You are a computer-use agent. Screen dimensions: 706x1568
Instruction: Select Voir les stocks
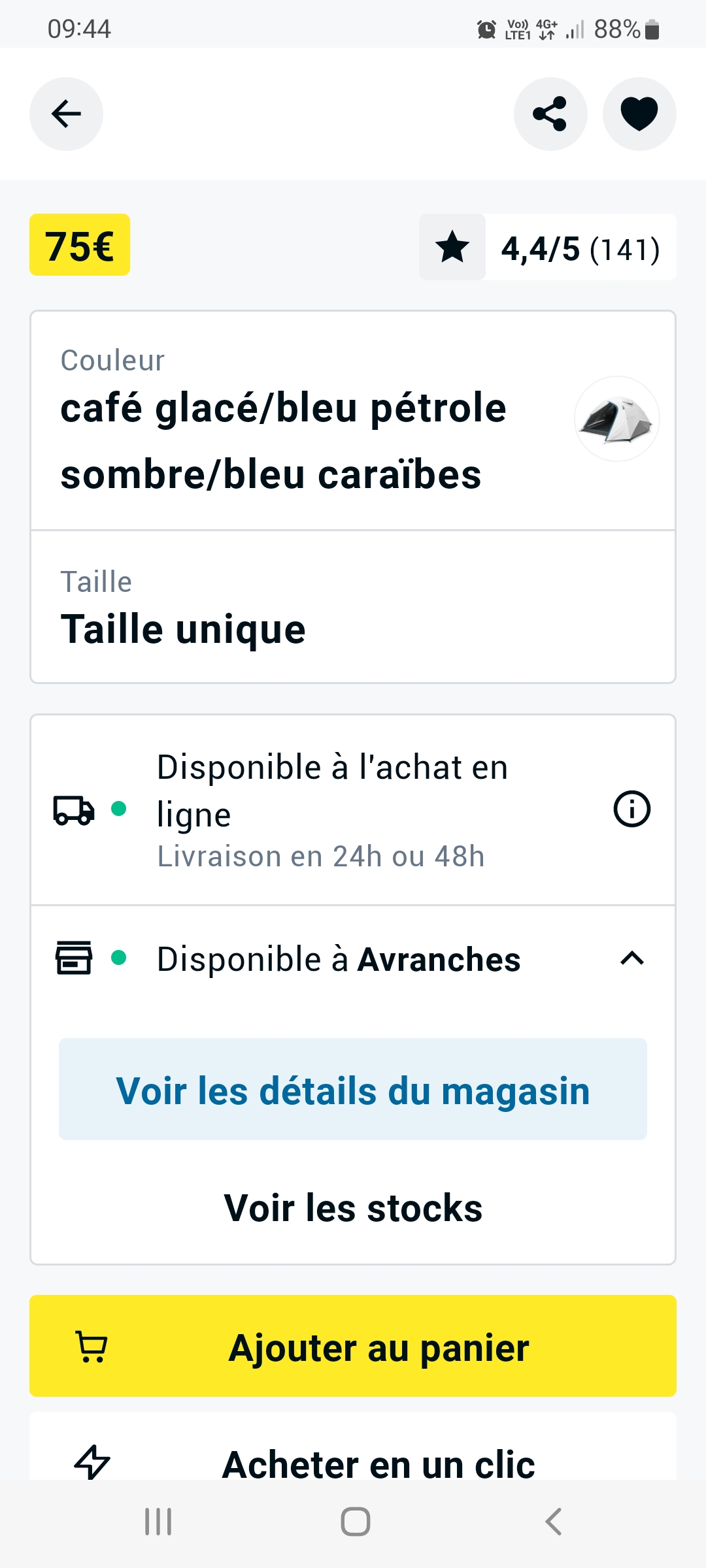[x=353, y=1207]
